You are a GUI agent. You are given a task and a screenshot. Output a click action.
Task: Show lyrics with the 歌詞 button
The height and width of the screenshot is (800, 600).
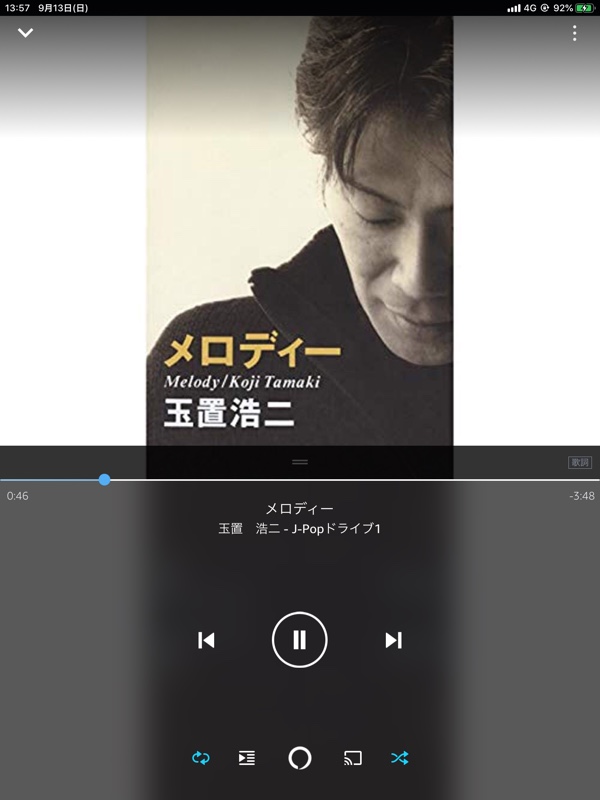point(579,462)
